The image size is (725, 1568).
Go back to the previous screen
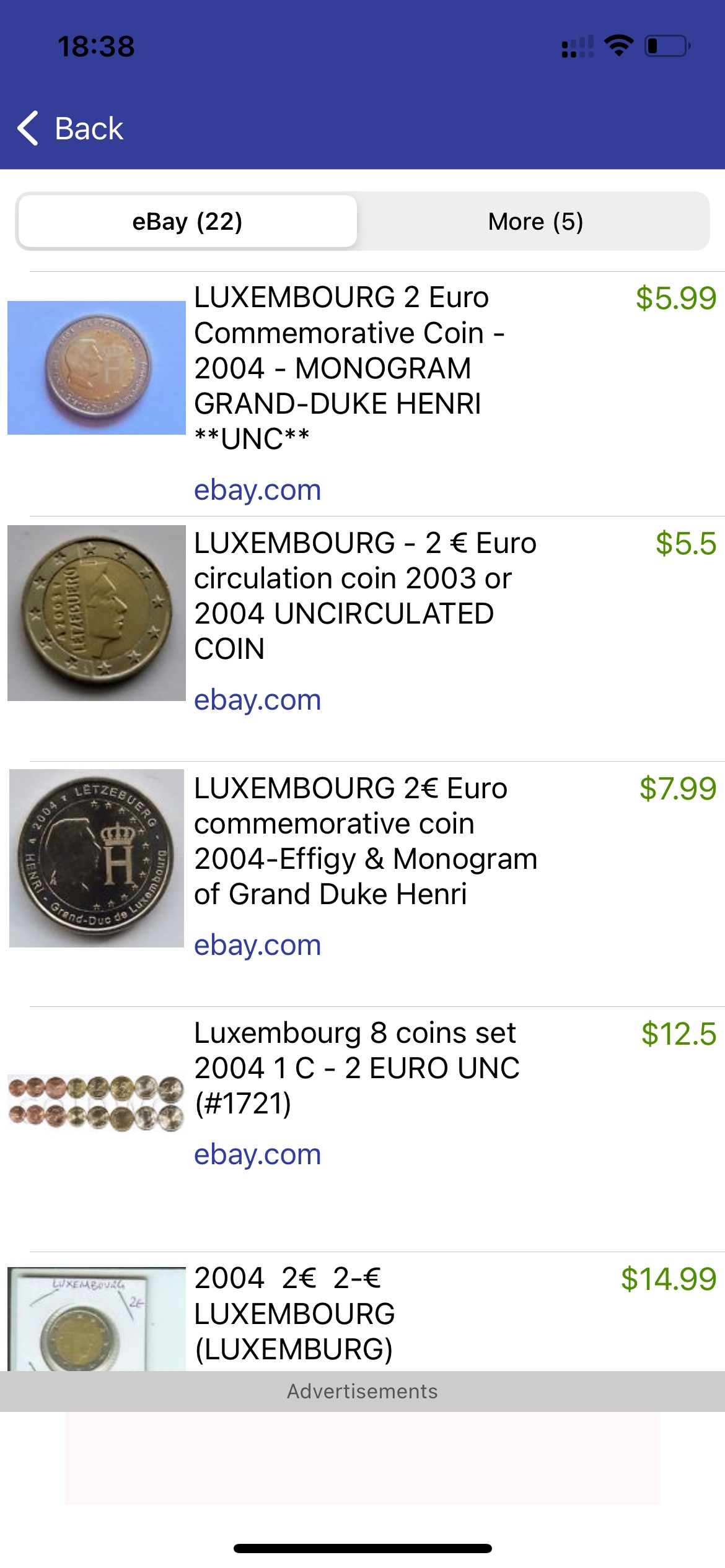pyautogui.click(x=70, y=129)
